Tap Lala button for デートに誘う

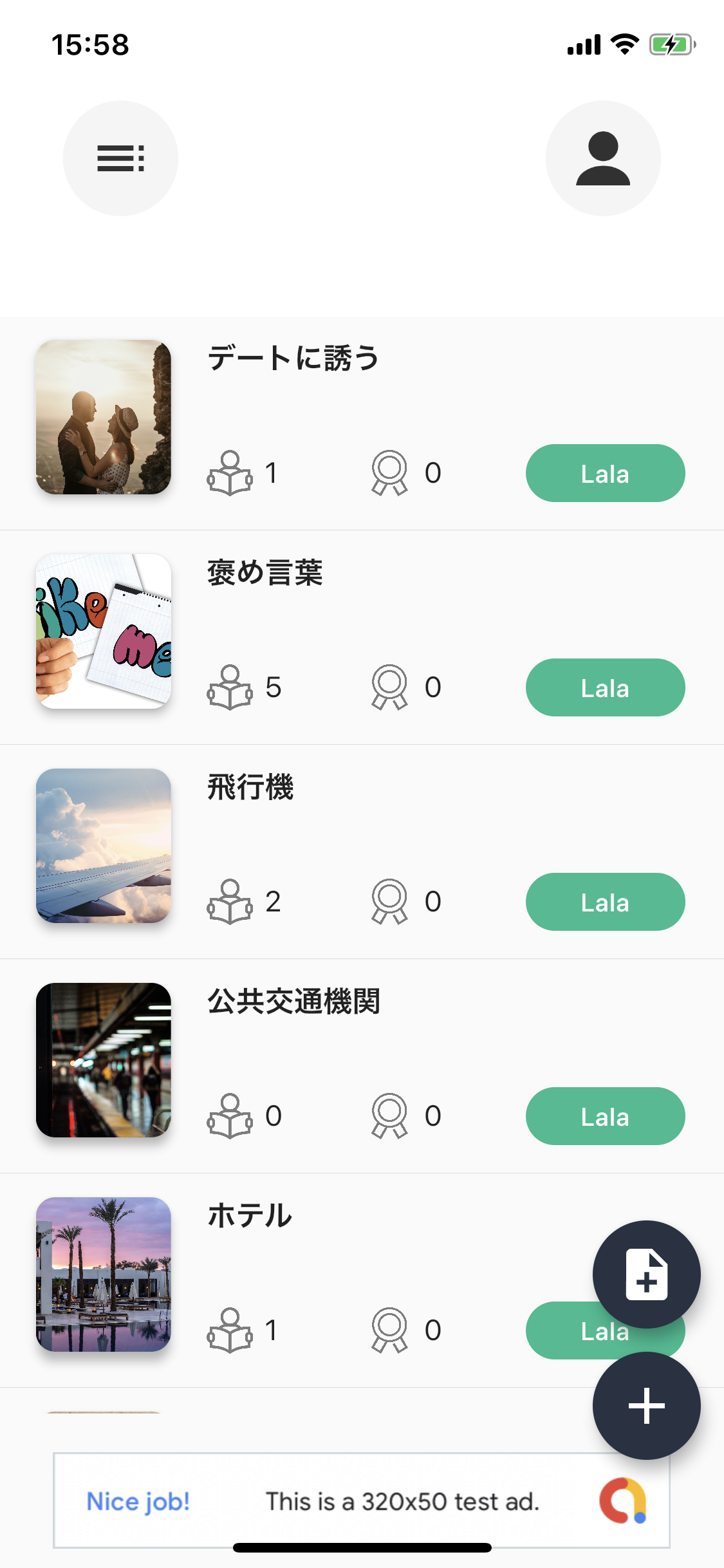tap(605, 473)
